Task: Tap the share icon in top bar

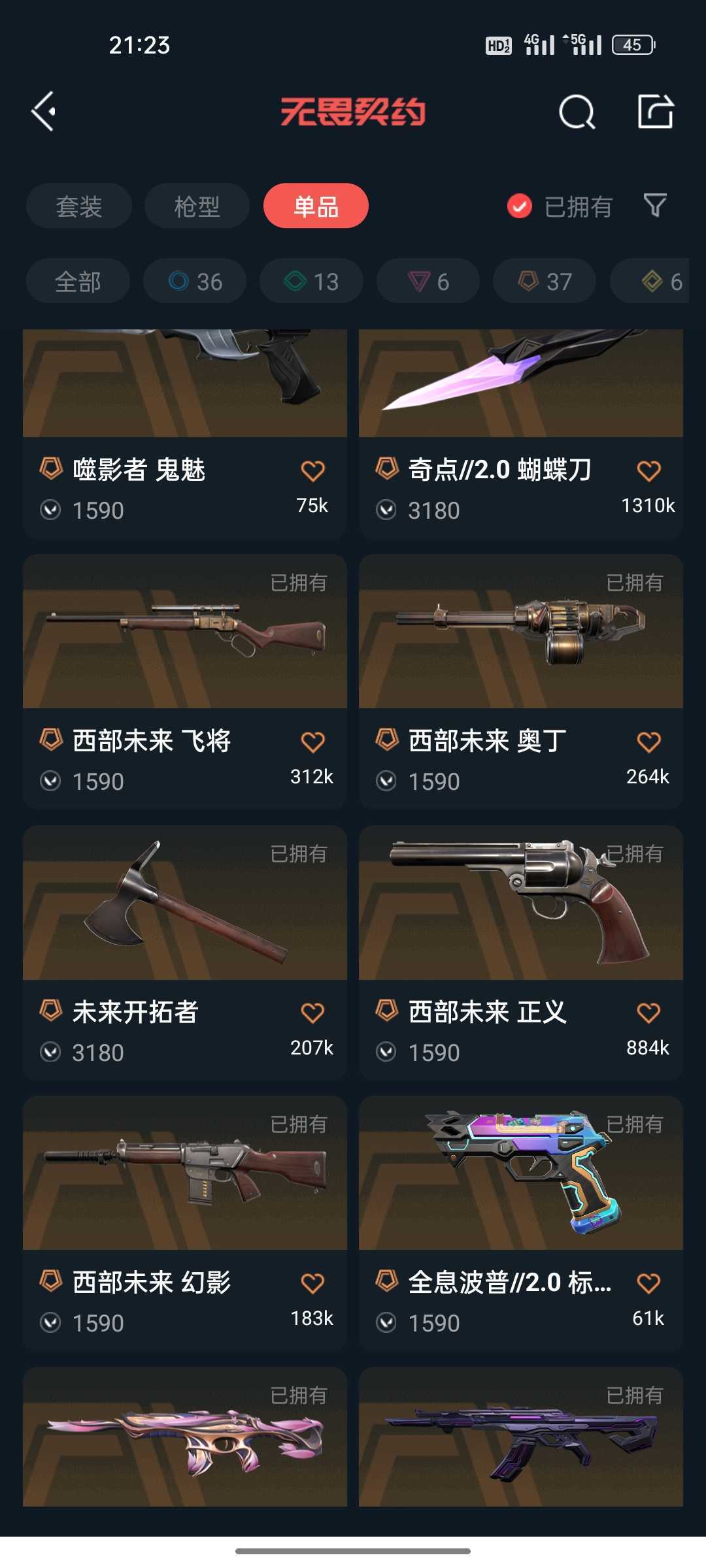Action: tap(655, 112)
